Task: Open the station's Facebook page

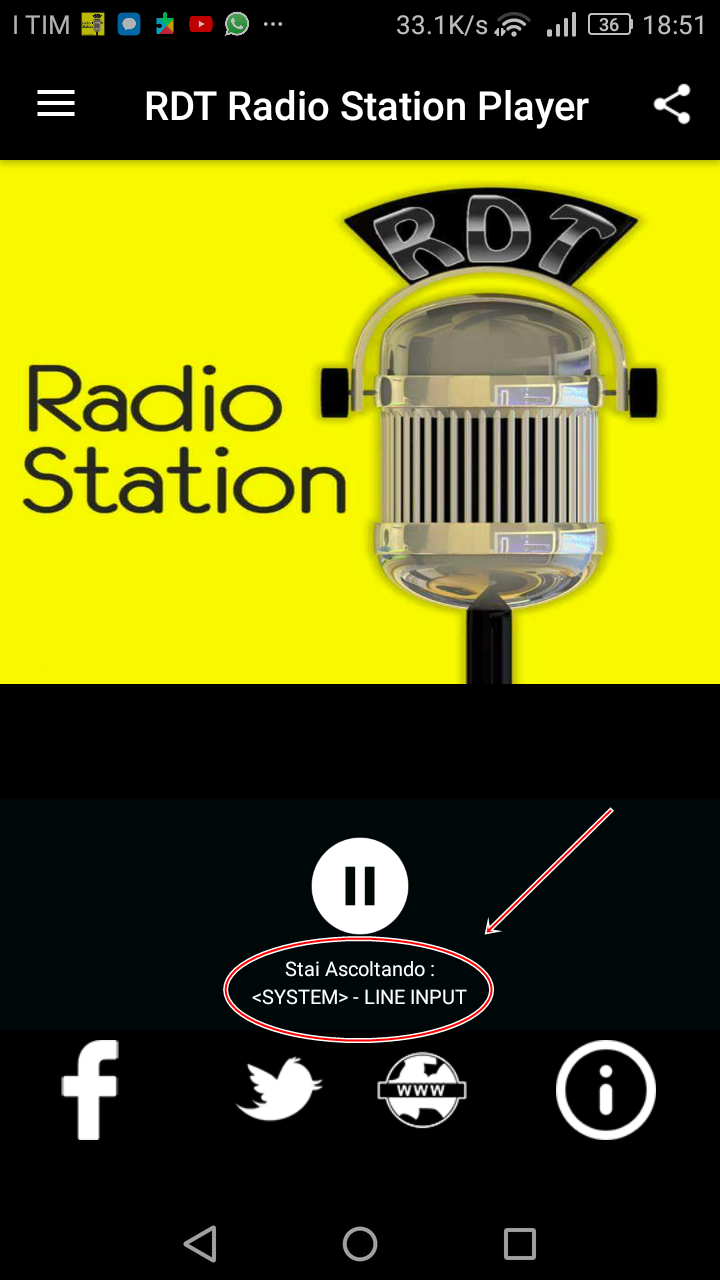Action: tap(91, 1090)
